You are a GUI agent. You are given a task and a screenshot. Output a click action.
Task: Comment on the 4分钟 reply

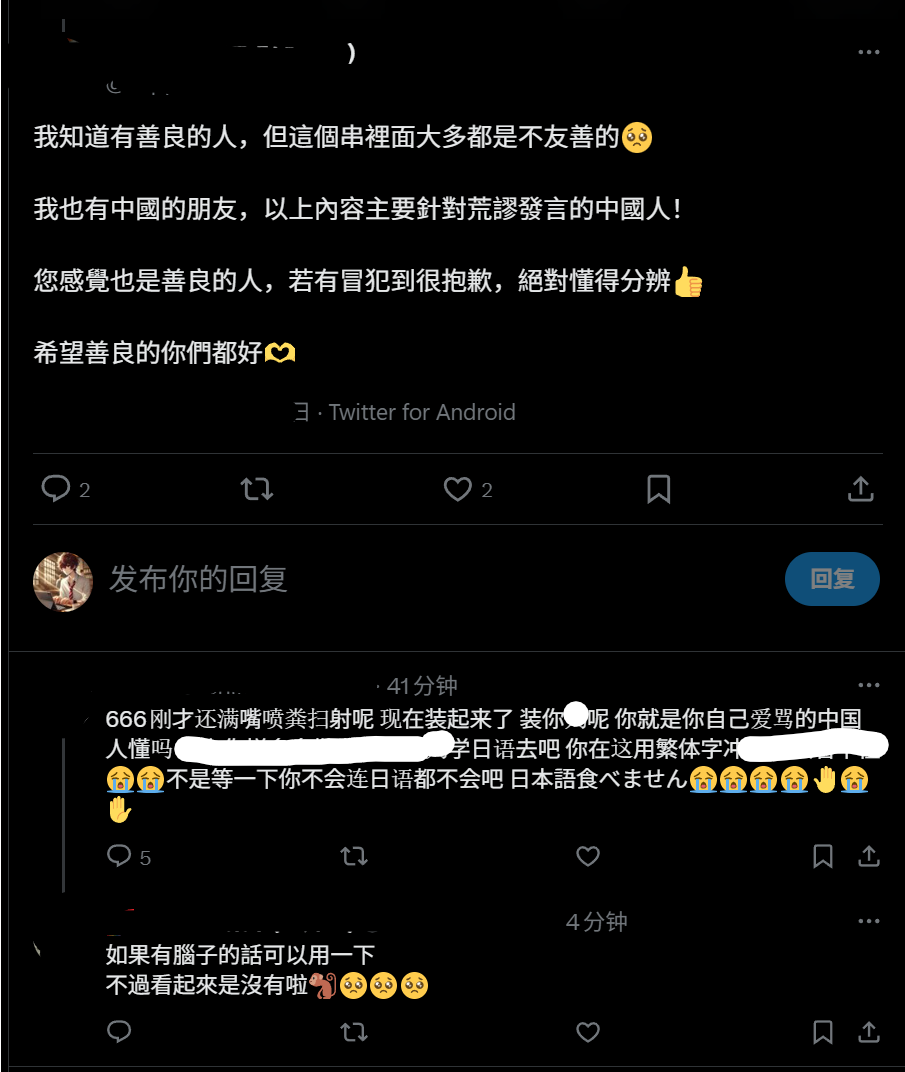point(119,1031)
